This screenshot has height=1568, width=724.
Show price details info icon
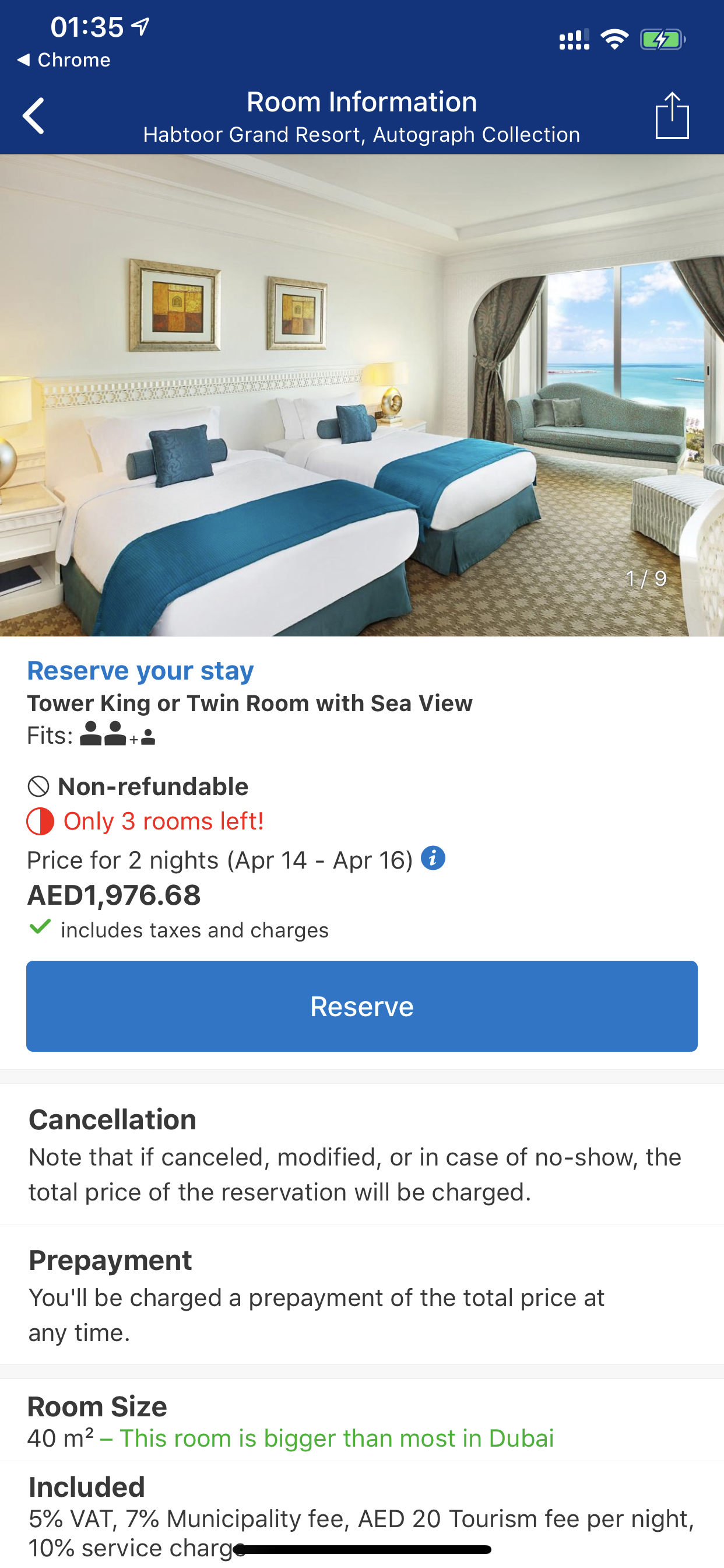[433, 858]
